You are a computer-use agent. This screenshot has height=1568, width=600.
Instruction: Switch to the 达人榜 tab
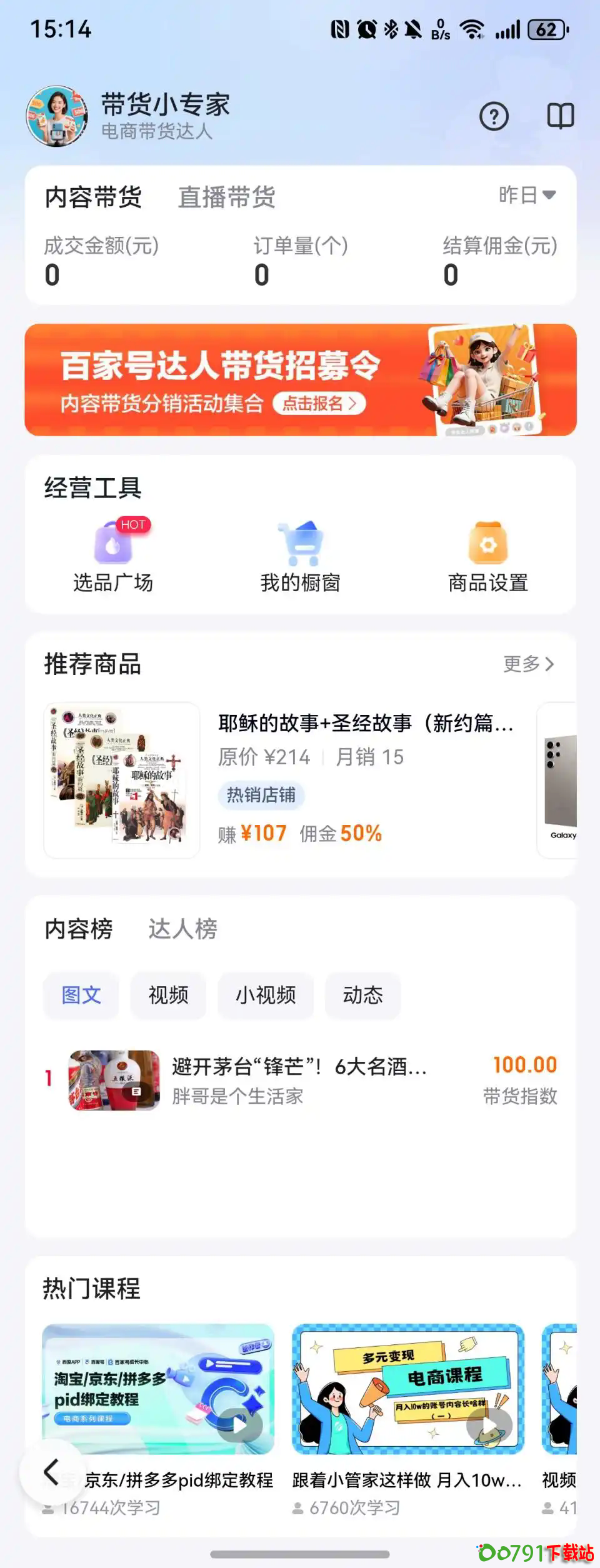point(182,929)
